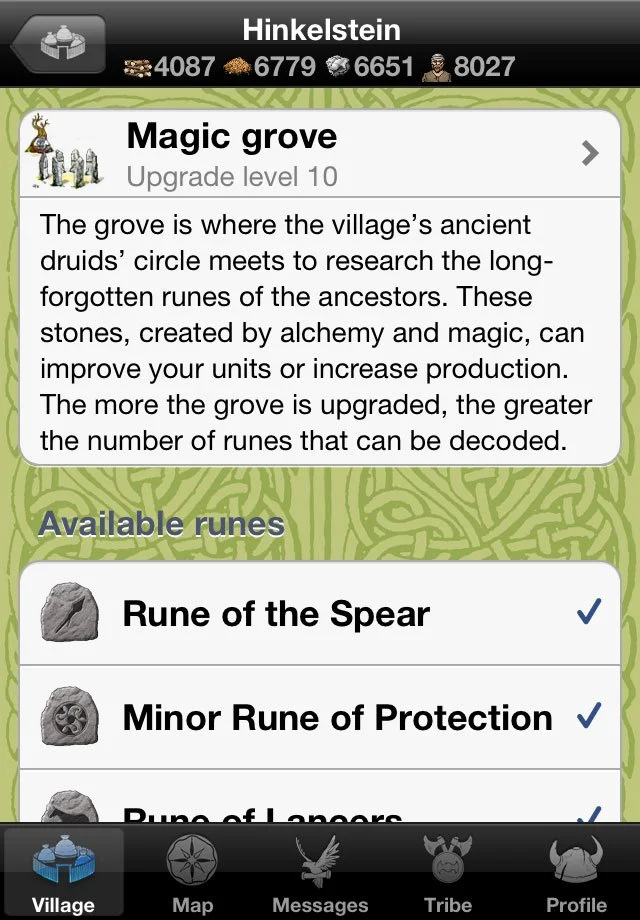
Task: Switch to the Village tab
Action: coord(63,873)
